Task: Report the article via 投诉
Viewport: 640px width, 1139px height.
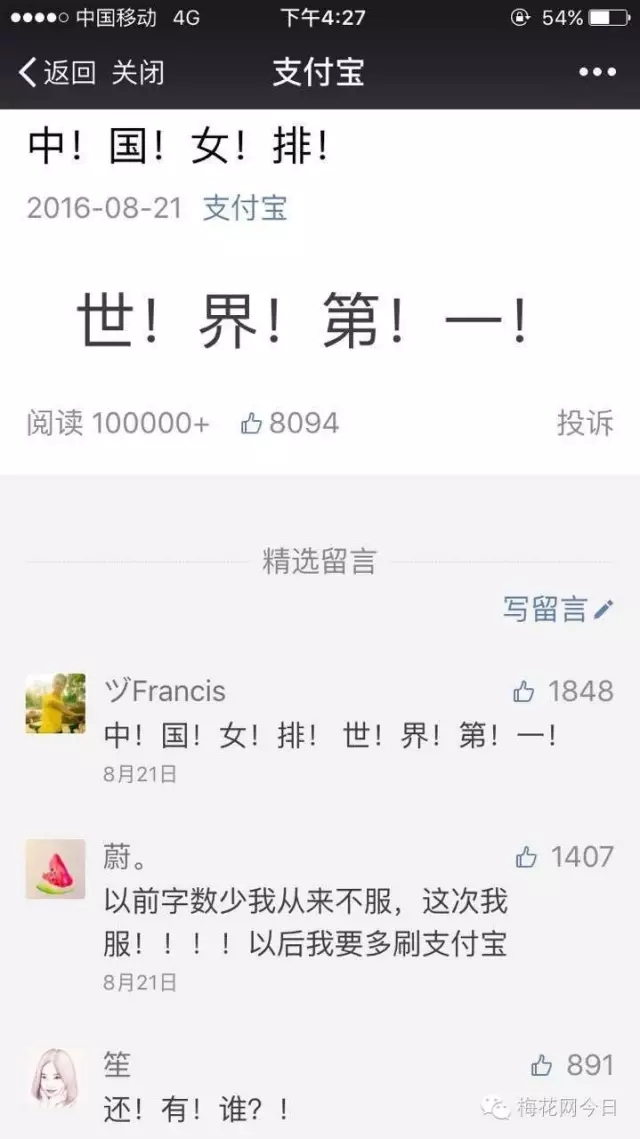Action: coord(585,423)
